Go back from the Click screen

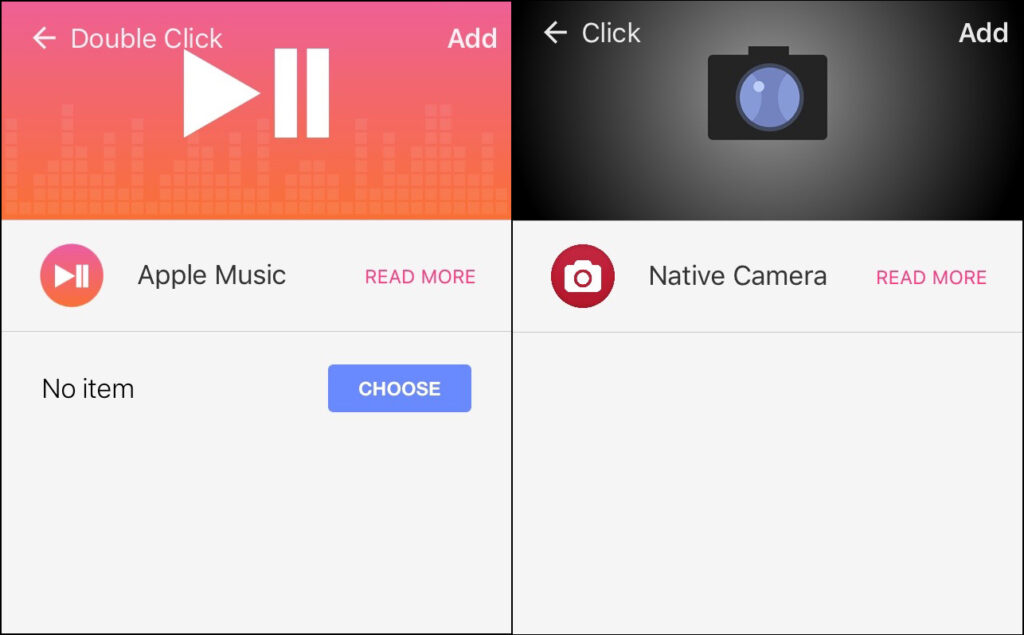pyautogui.click(x=555, y=33)
